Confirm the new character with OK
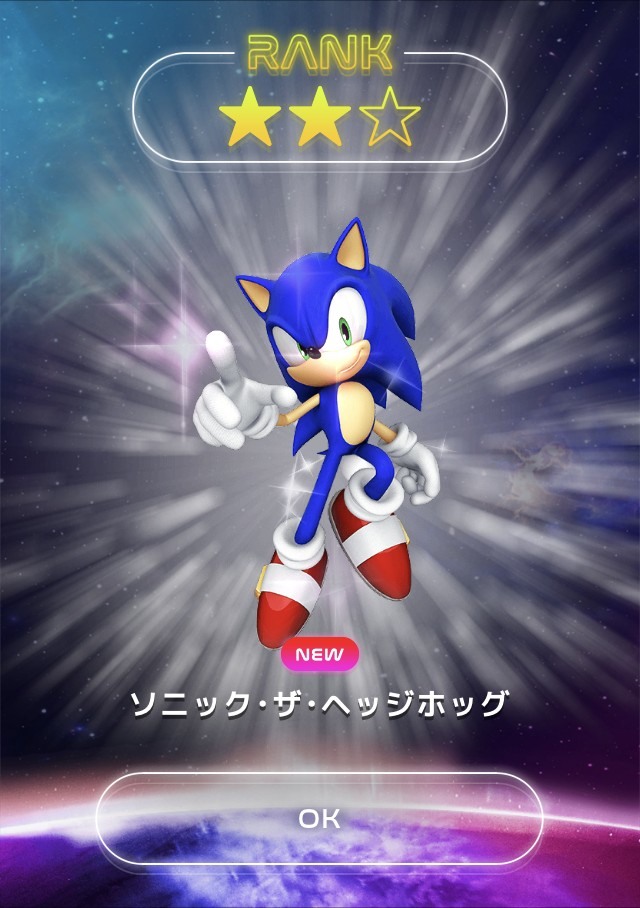 coord(319,818)
